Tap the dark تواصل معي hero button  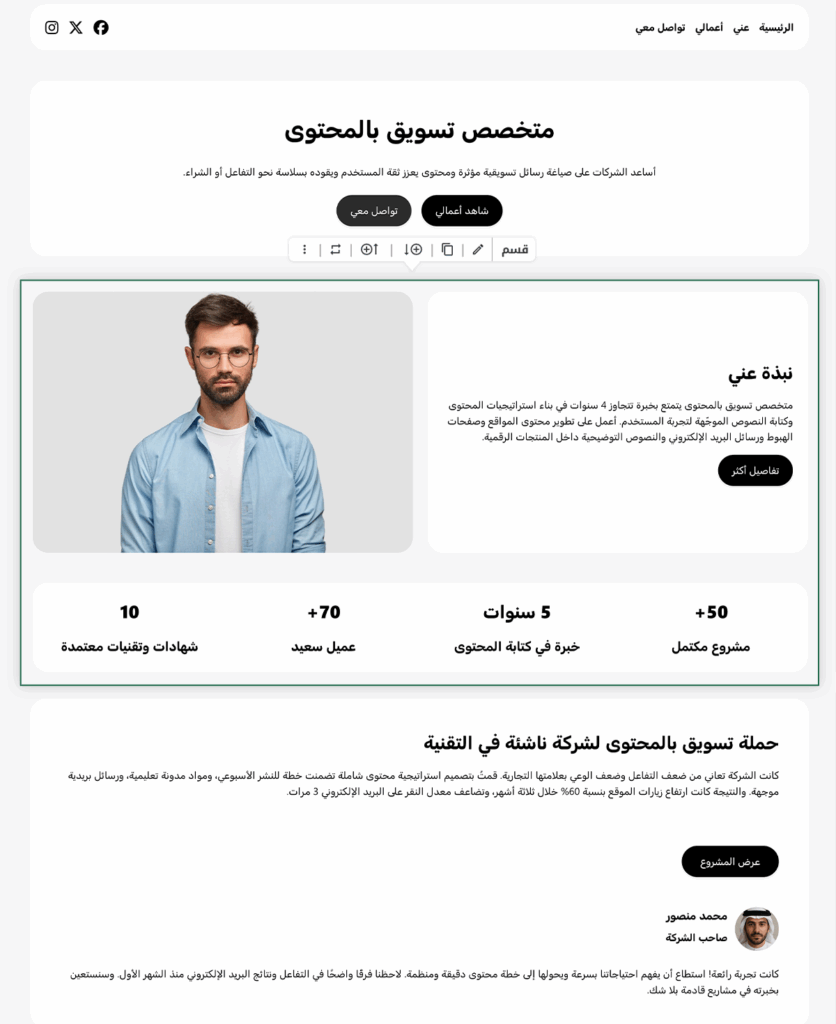(x=374, y=211)
